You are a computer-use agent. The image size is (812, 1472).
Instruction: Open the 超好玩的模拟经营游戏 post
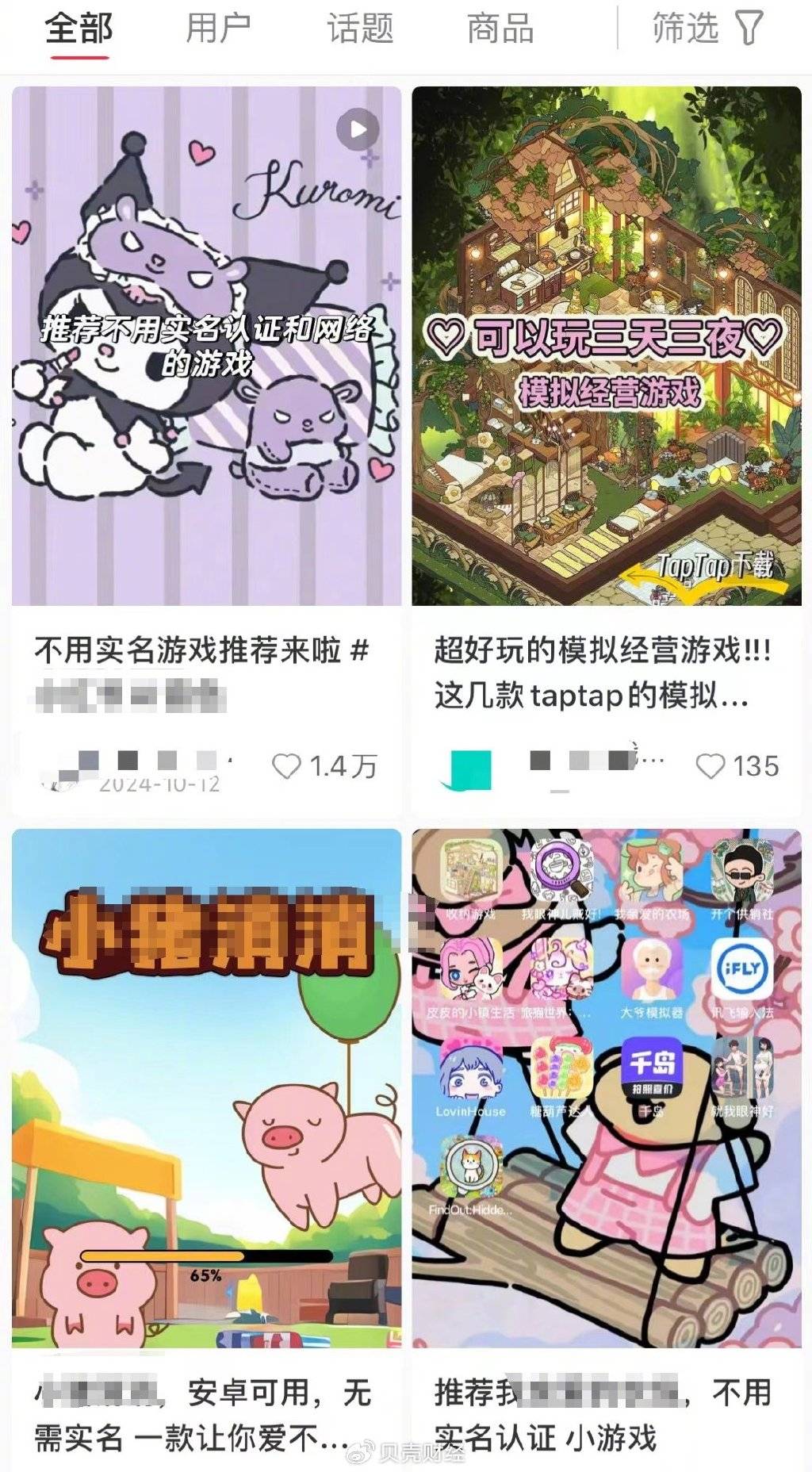pos(606,346)
